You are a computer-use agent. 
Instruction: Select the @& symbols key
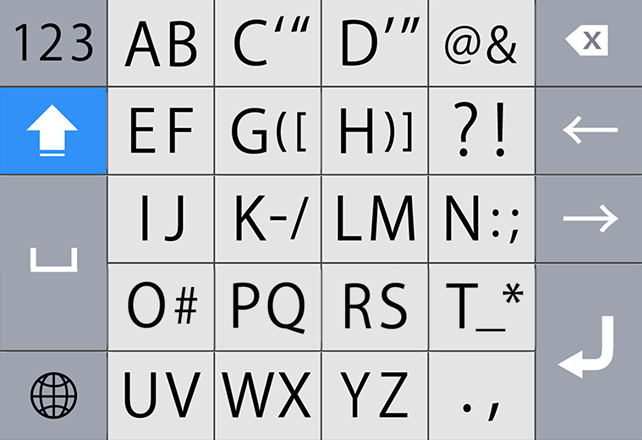pyautogui.click(x=481, y=43)
